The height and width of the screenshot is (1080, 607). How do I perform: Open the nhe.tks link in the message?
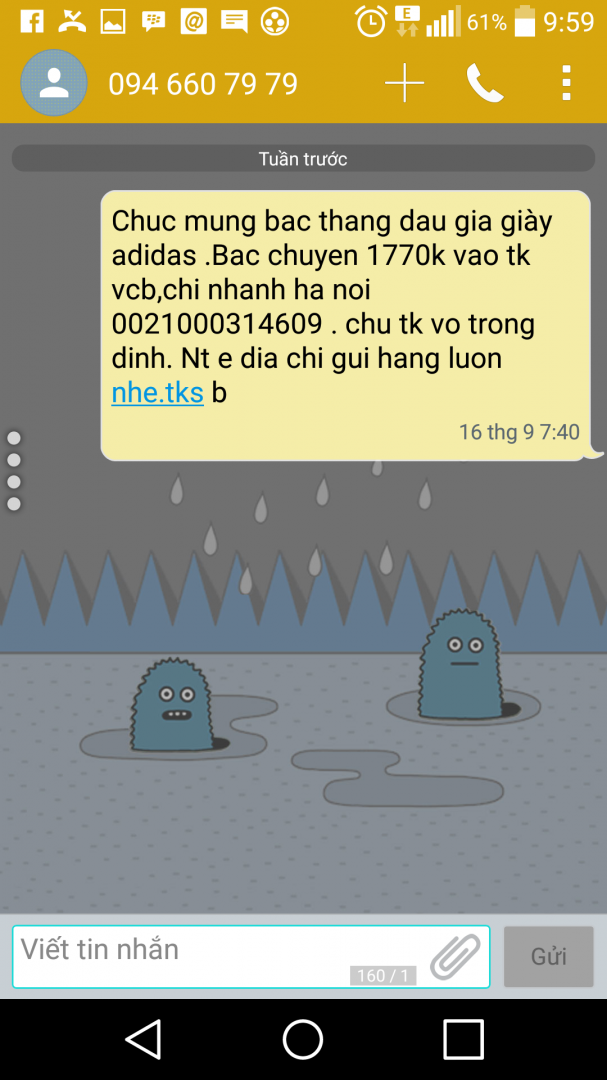(157, 393)
